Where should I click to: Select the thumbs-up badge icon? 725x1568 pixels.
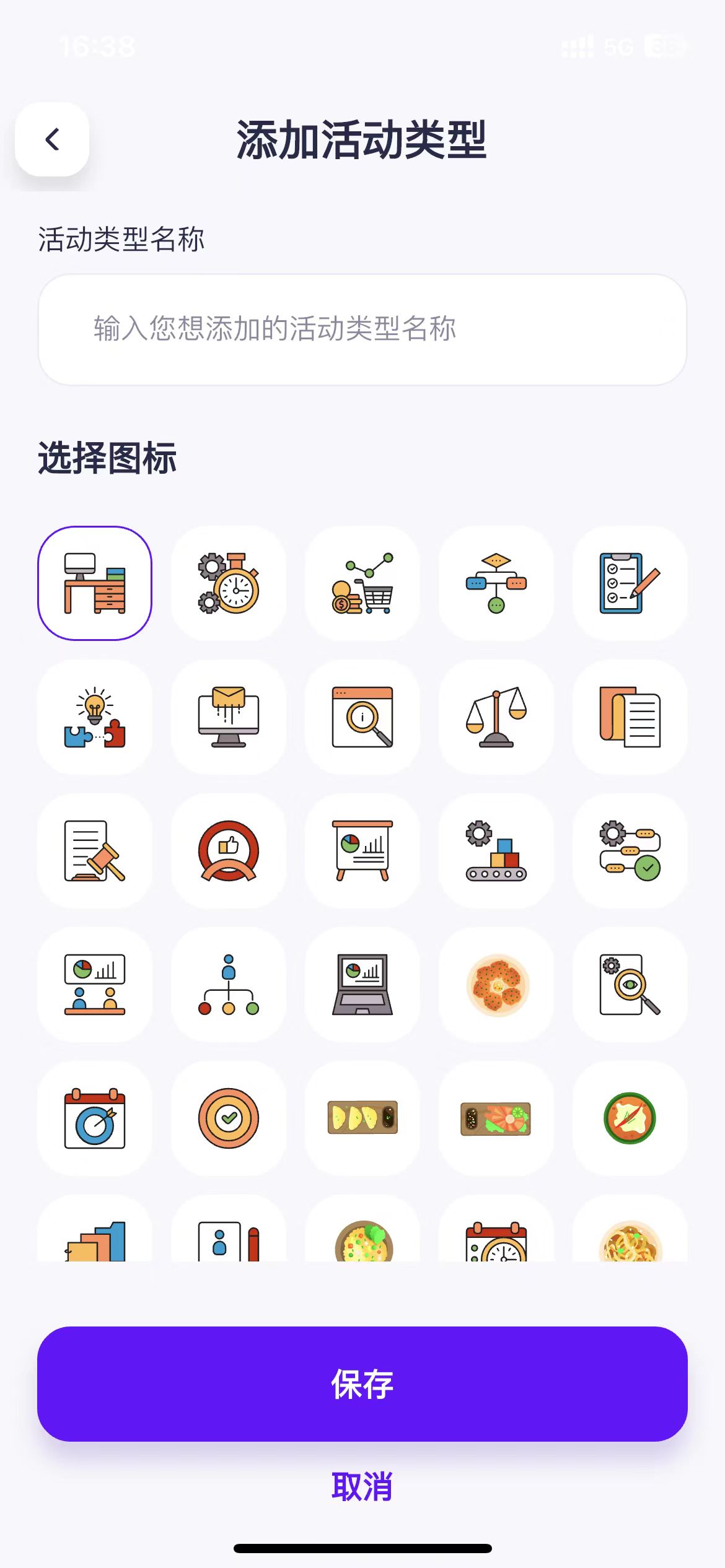(x=229, y=850)
